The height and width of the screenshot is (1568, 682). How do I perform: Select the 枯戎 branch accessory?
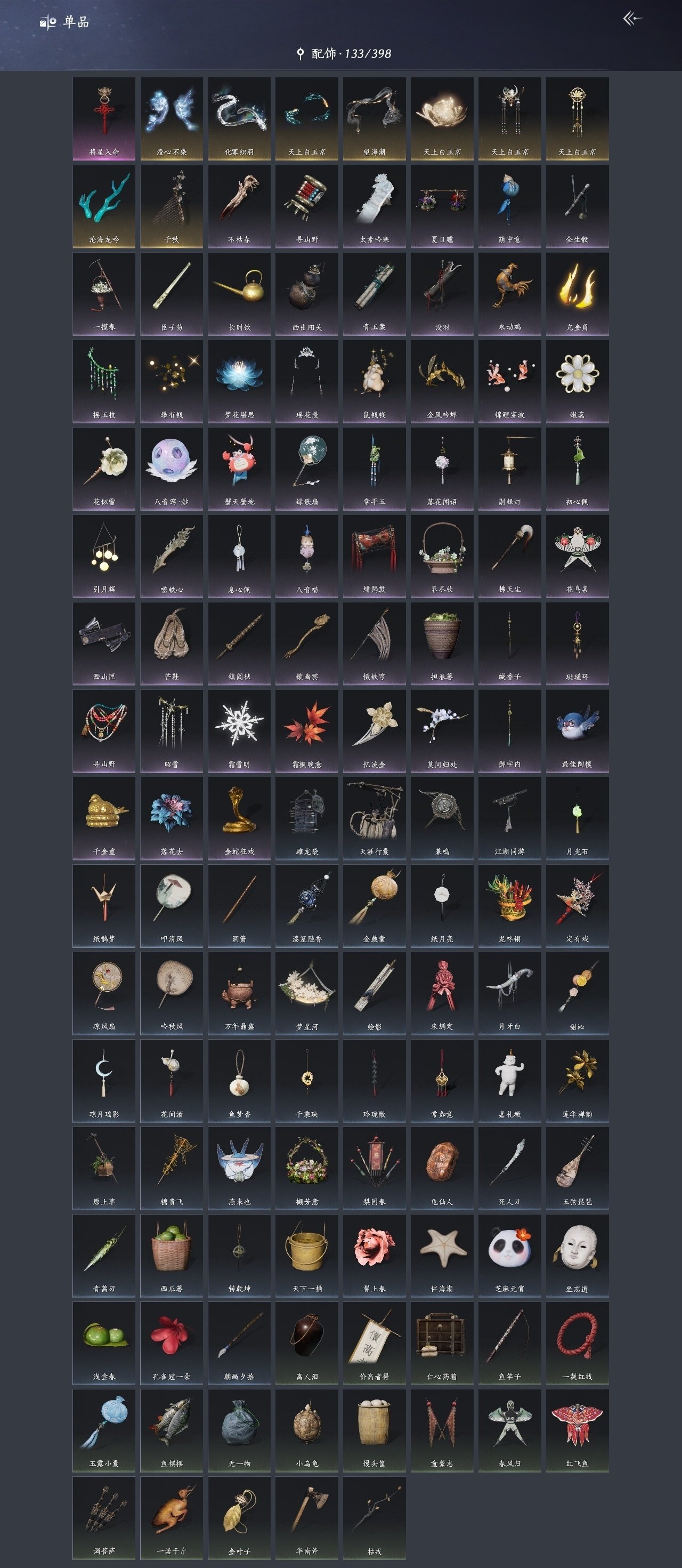point(374,1517)
